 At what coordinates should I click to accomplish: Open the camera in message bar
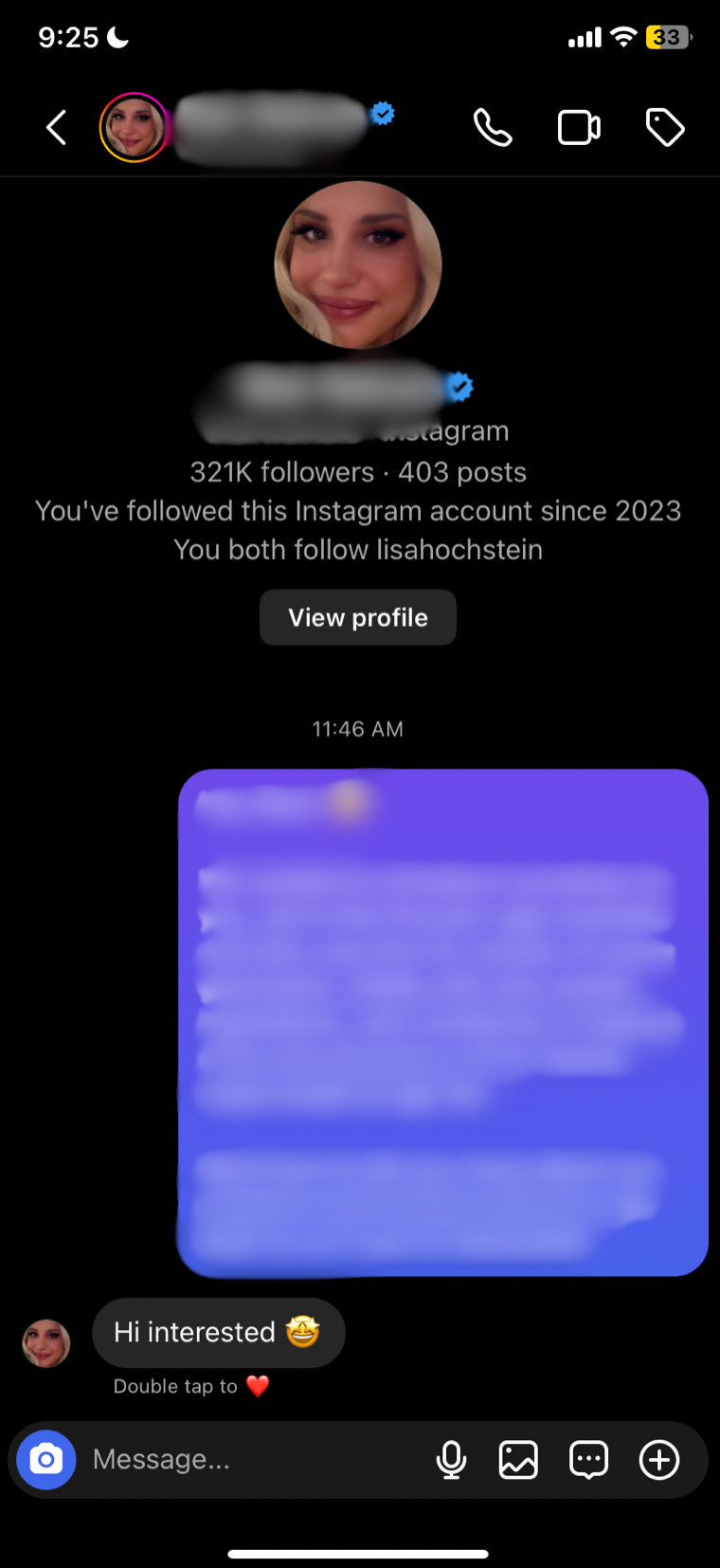point(45,1459)
